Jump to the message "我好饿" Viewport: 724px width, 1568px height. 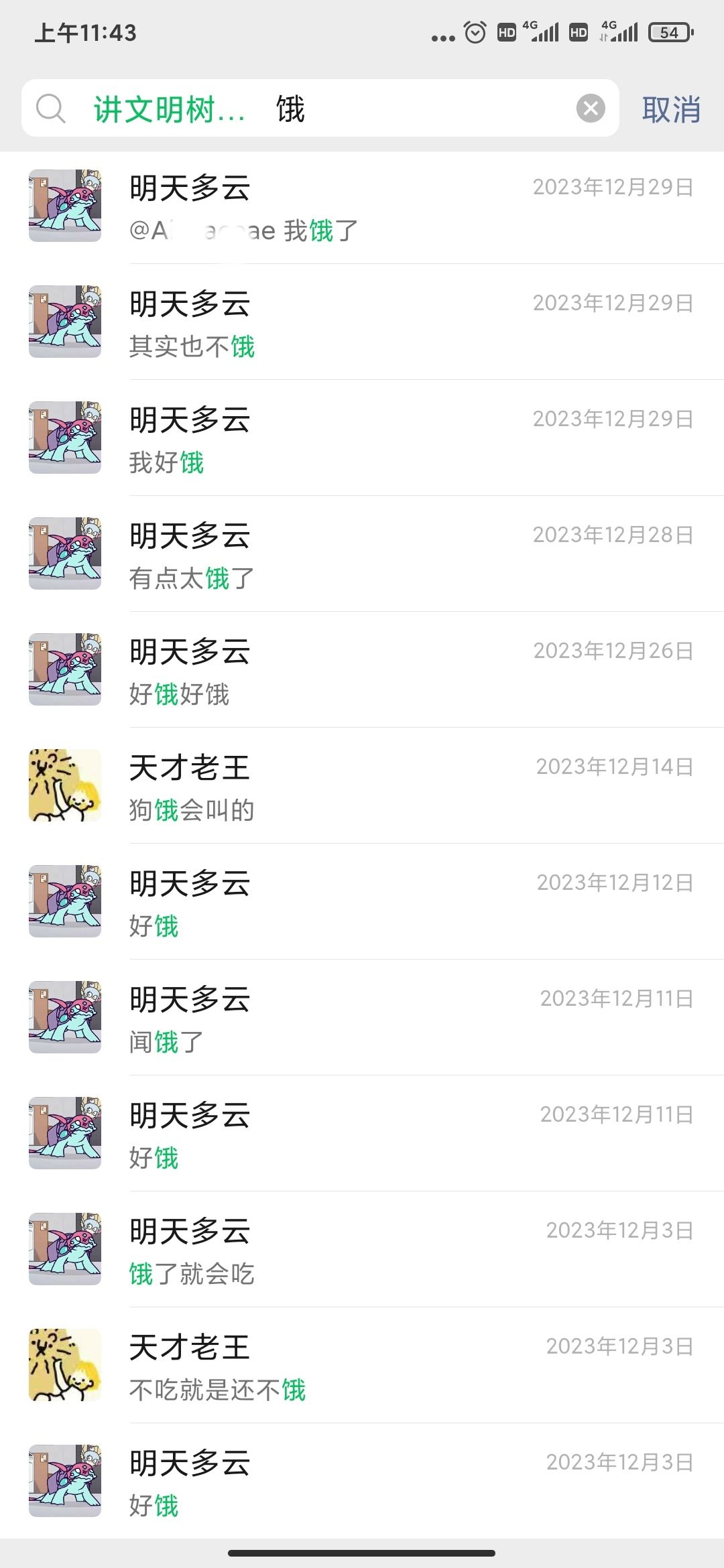(362, 439)
